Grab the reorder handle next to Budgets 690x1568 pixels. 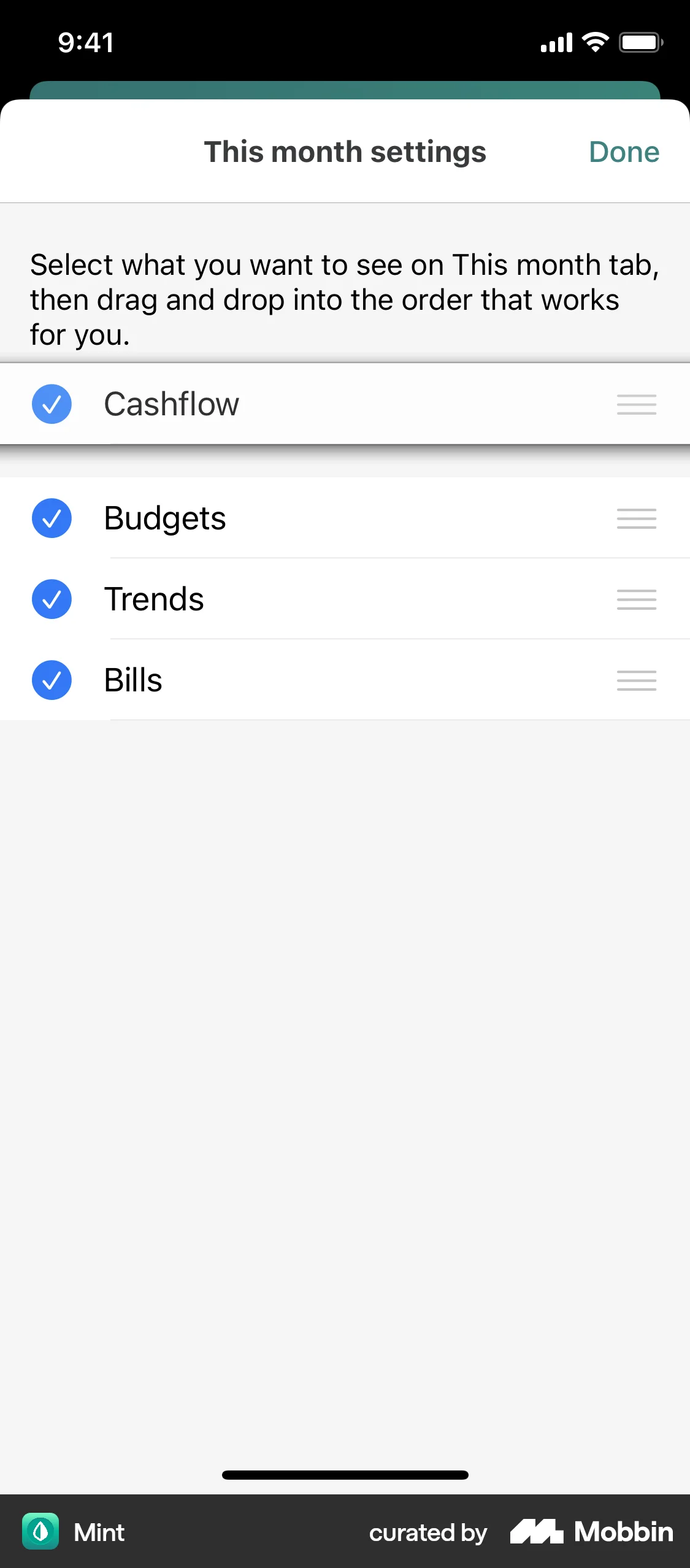pyautogui.click(x=636, y=519)
